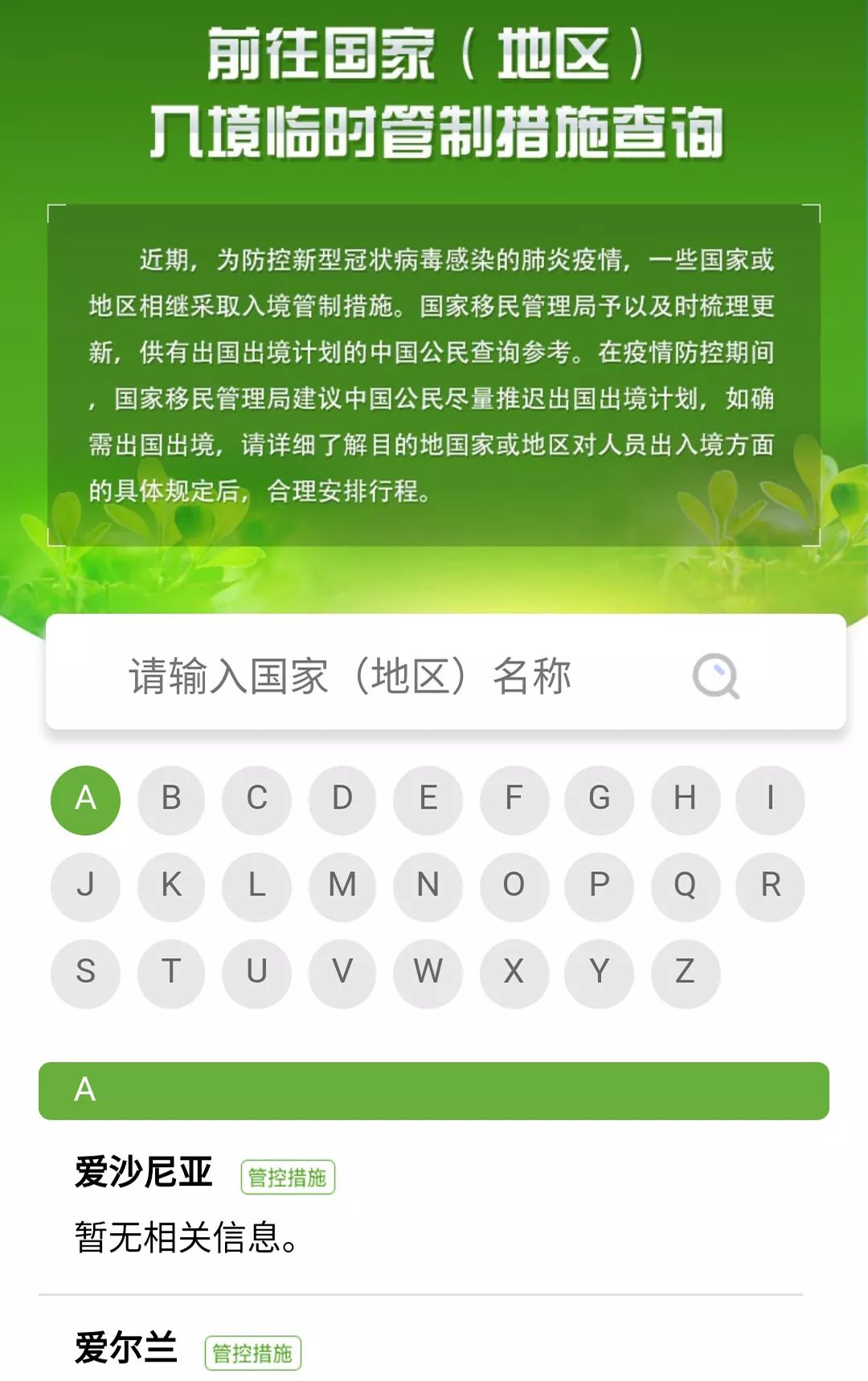Switch to letter R listings
This screenshot has height=1381, width=868.
770,886
